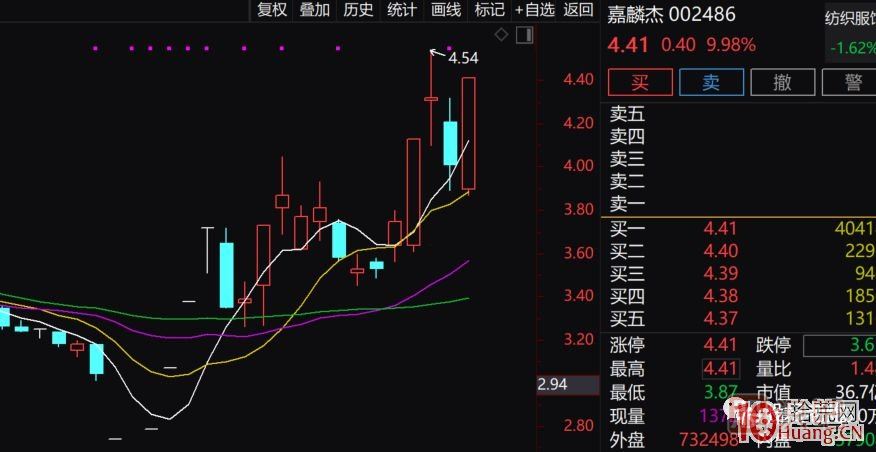Select the 叠加 overlay tool
Viewport: 876px width, 452px height.
315,10
